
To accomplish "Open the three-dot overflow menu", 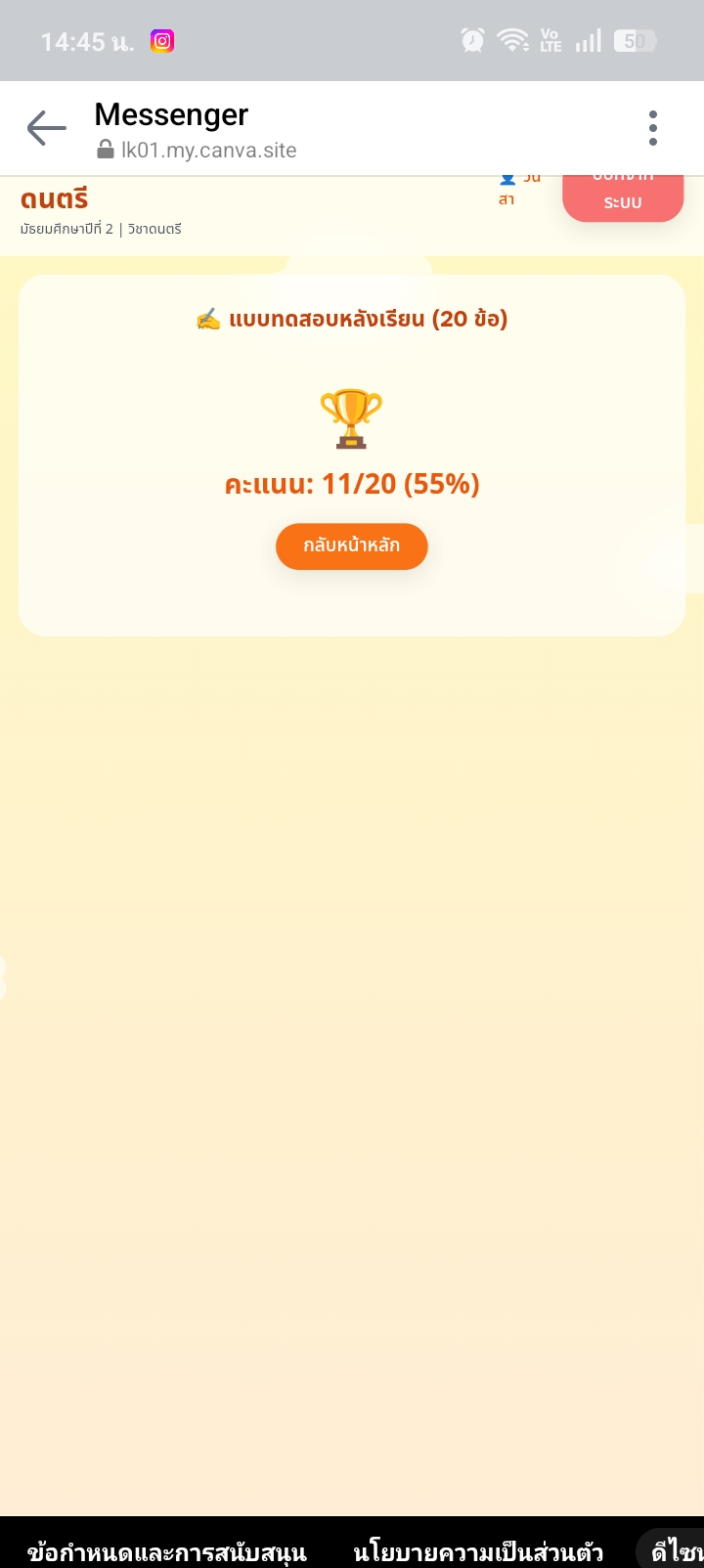I will click(x=652, y=128).
